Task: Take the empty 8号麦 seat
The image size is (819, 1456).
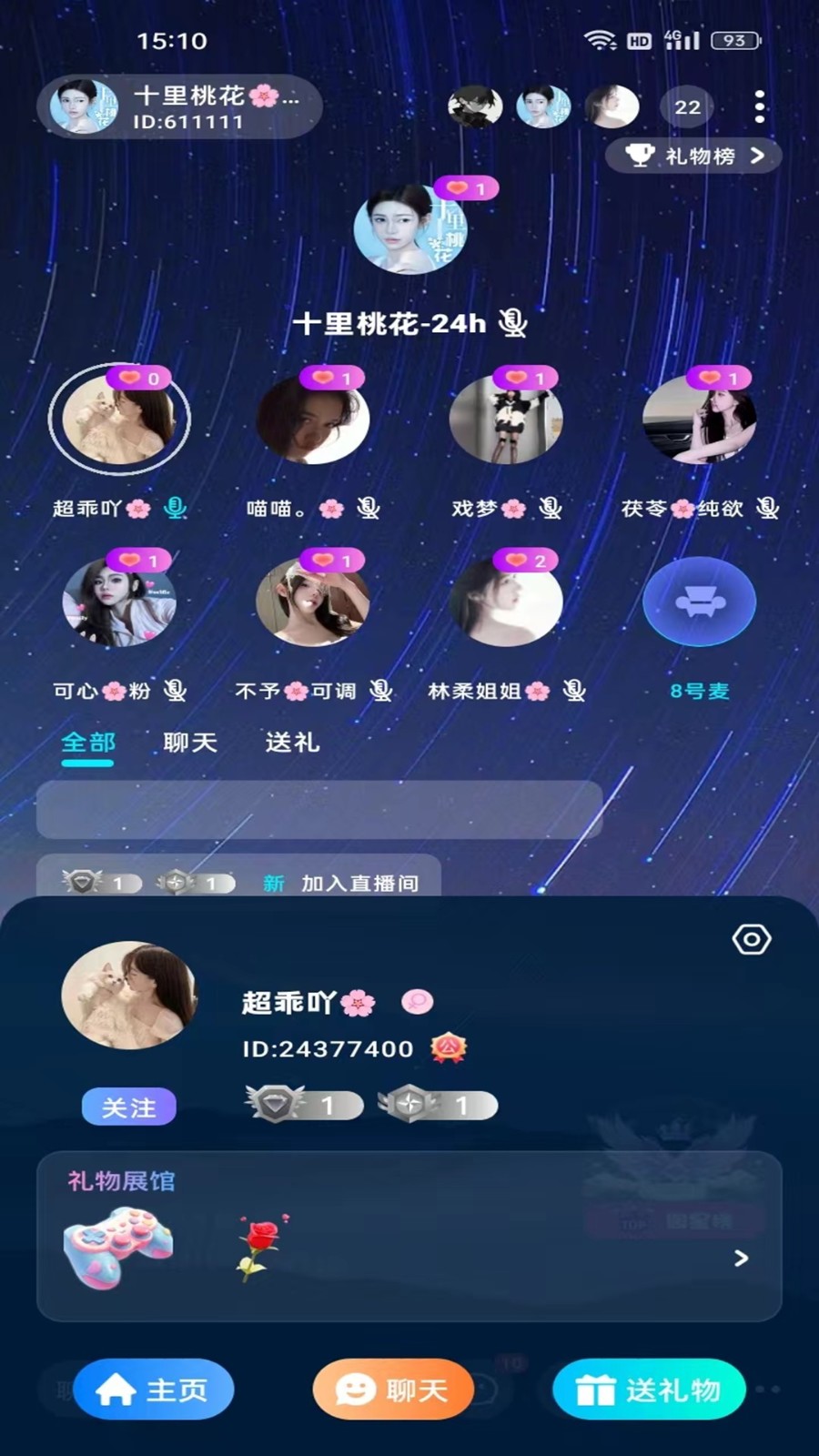Action: [x=699, y=602]
